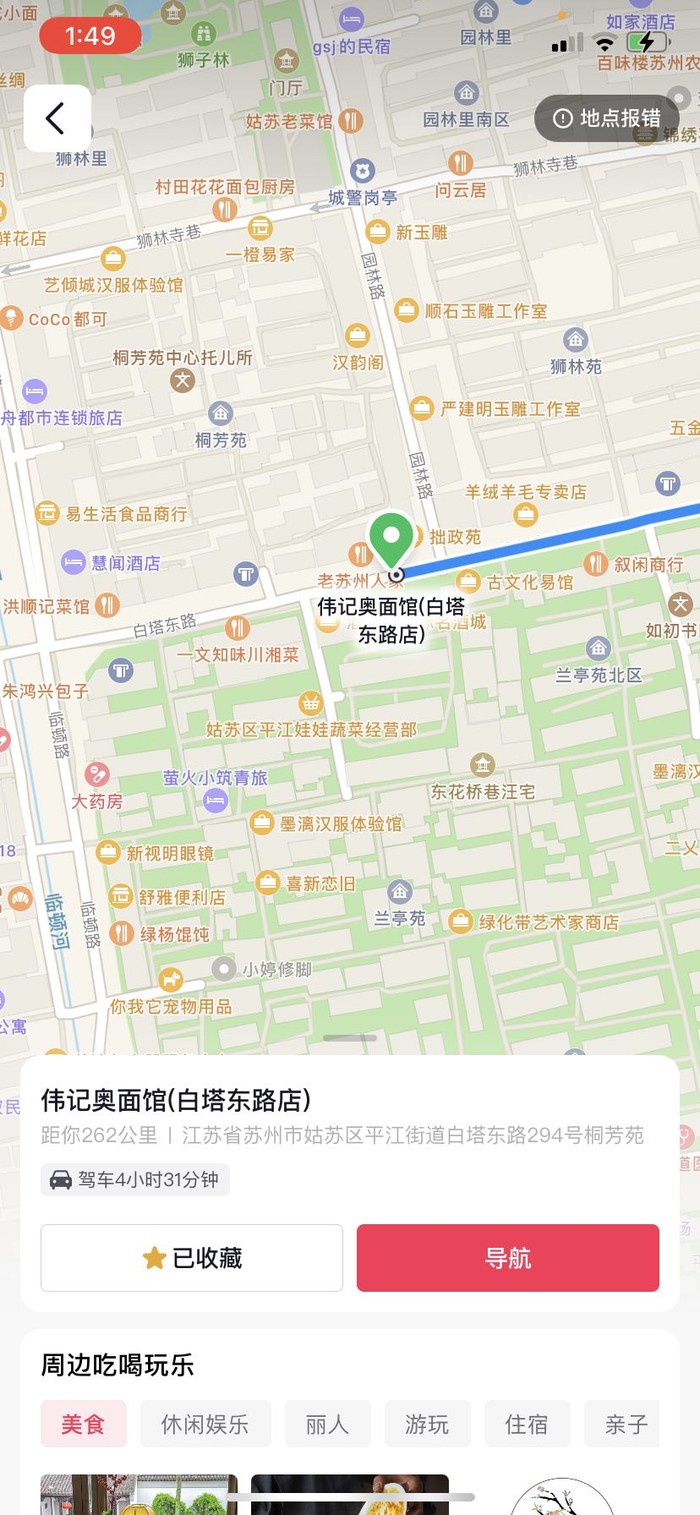Tap the 已收藏 button to unfavorite
Screen dimensions: 700x1515
[192, 1258]
